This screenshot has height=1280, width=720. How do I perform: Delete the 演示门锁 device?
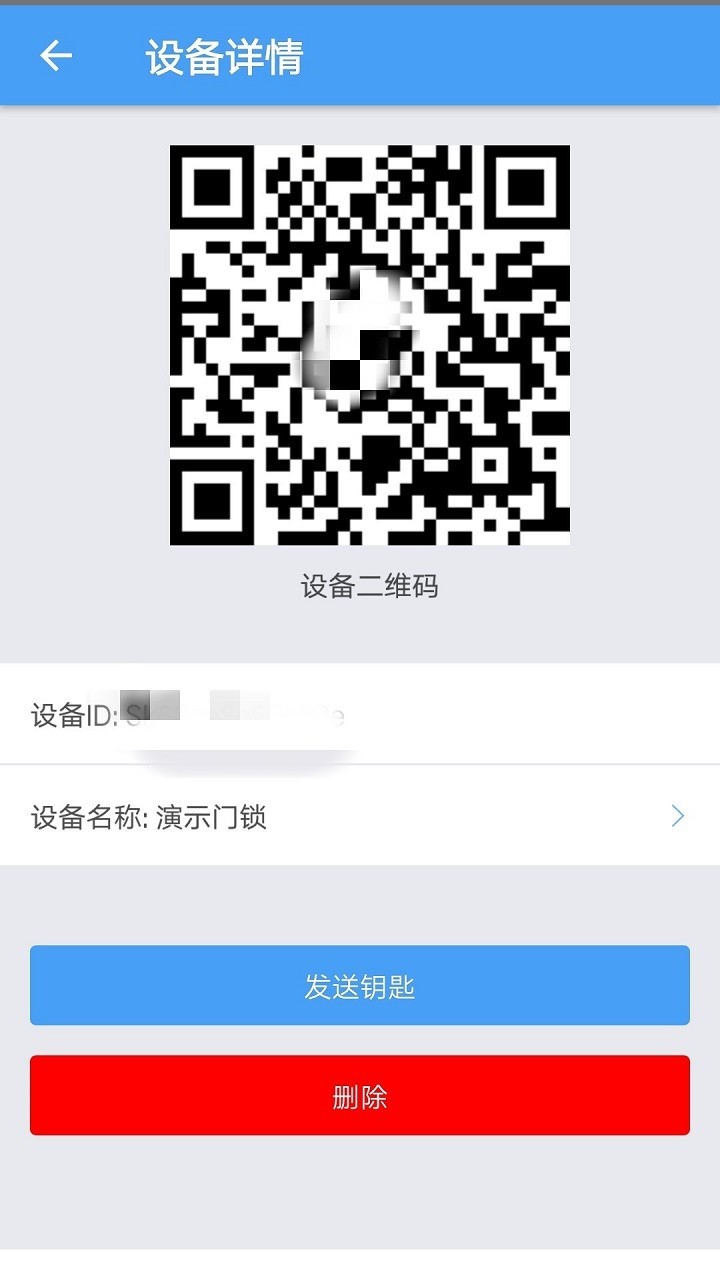[360, 1097]
